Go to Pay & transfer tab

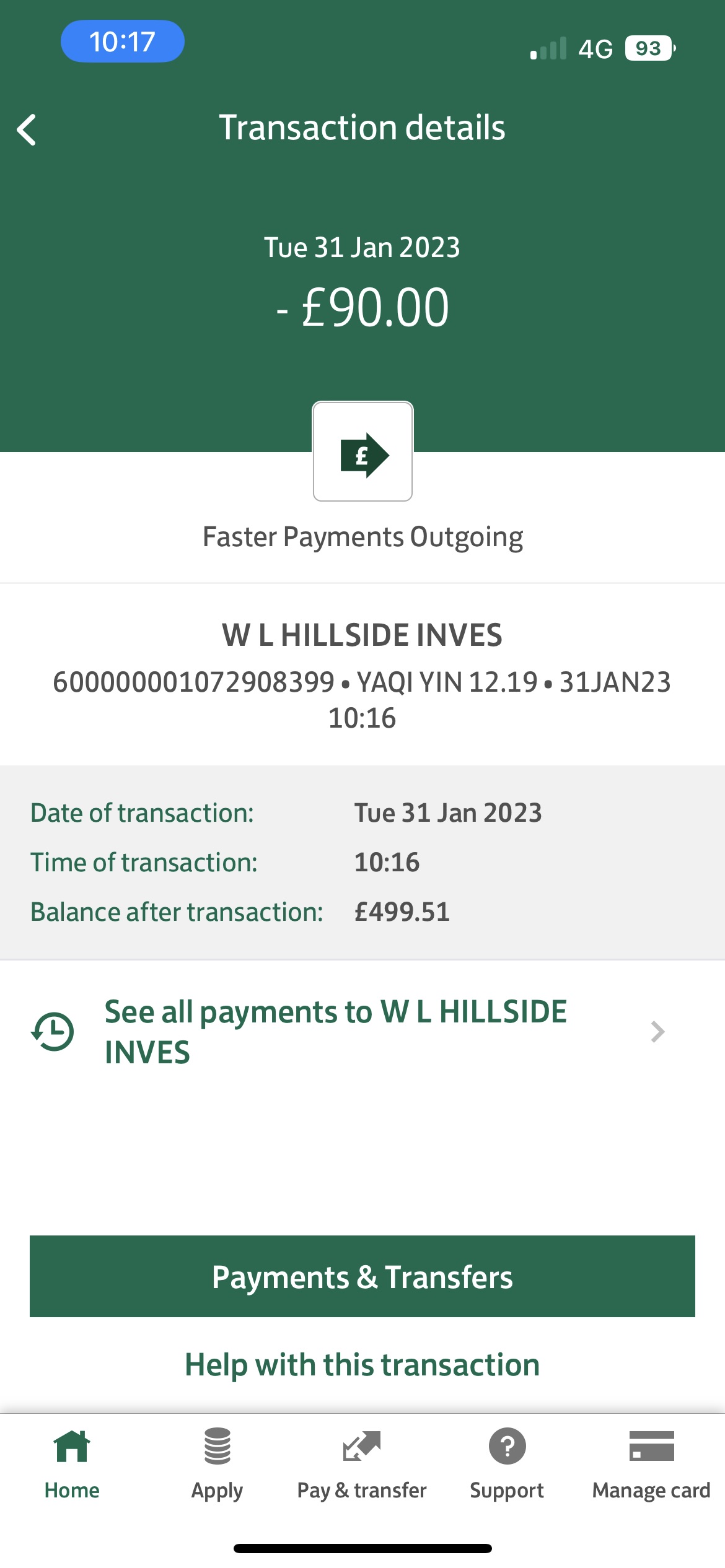(x=362, y=1465)
